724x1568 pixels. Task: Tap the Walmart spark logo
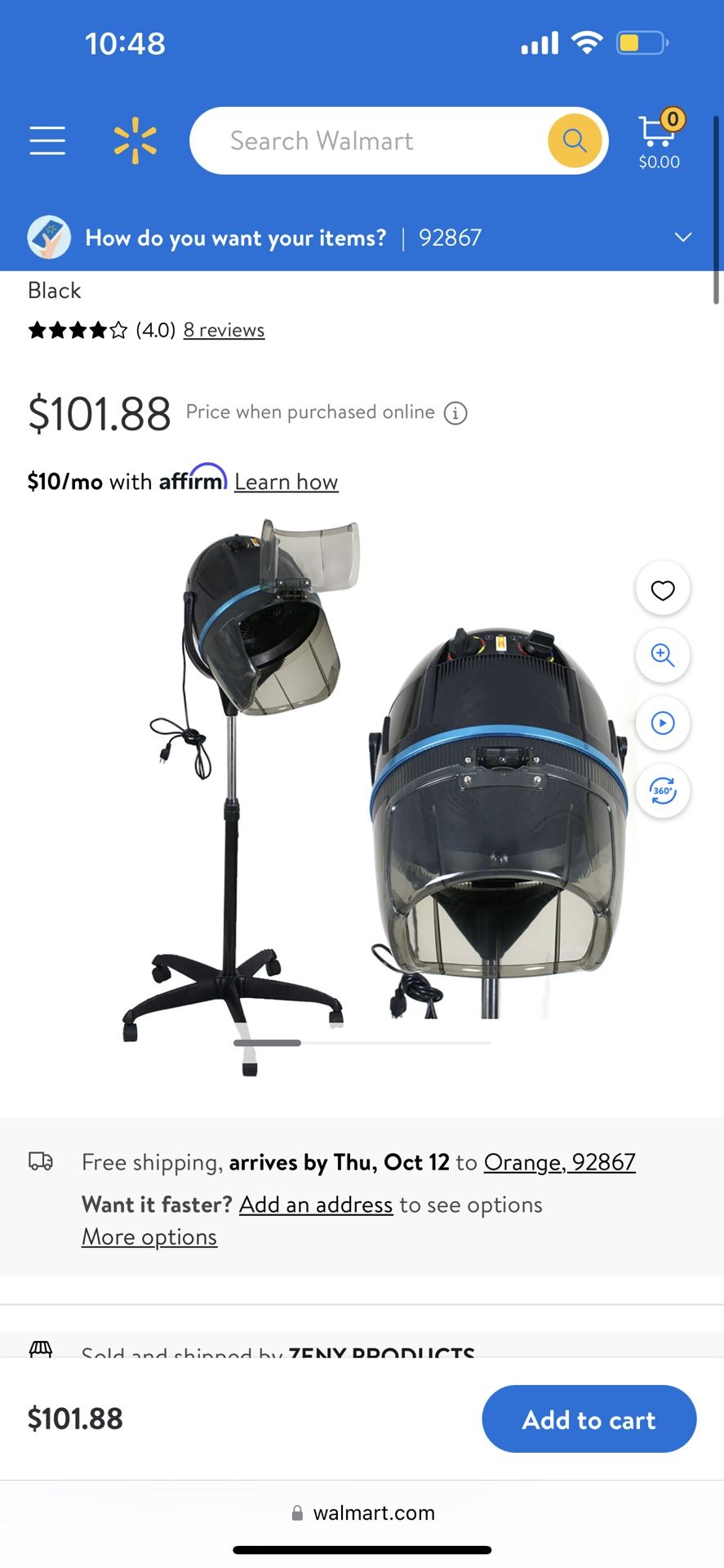pyautogui.click(x=136, y=140)
